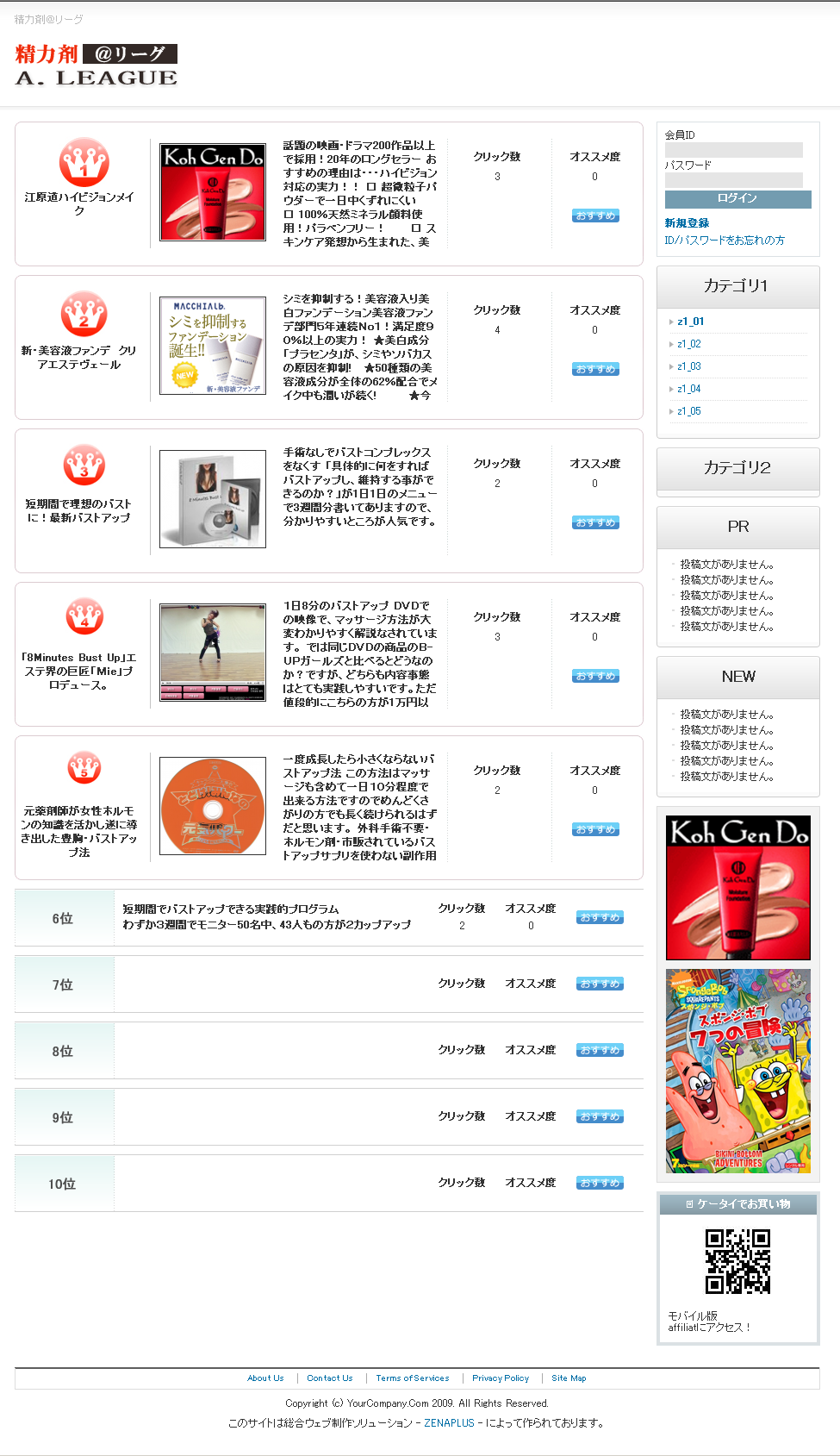Select category z1_03
Image resolution: width=840 pixels, height=1456 pixels.
(688, 366)
